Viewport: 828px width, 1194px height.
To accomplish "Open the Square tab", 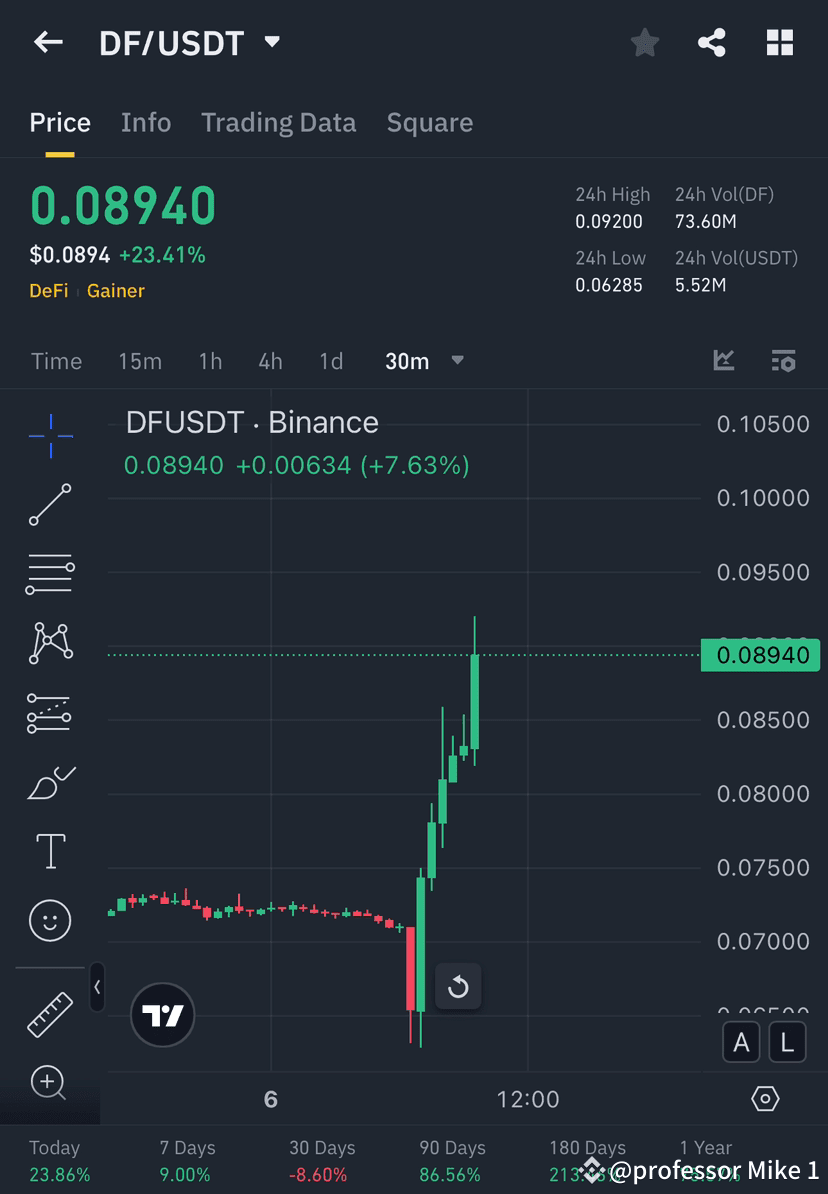I will (429, 122).
